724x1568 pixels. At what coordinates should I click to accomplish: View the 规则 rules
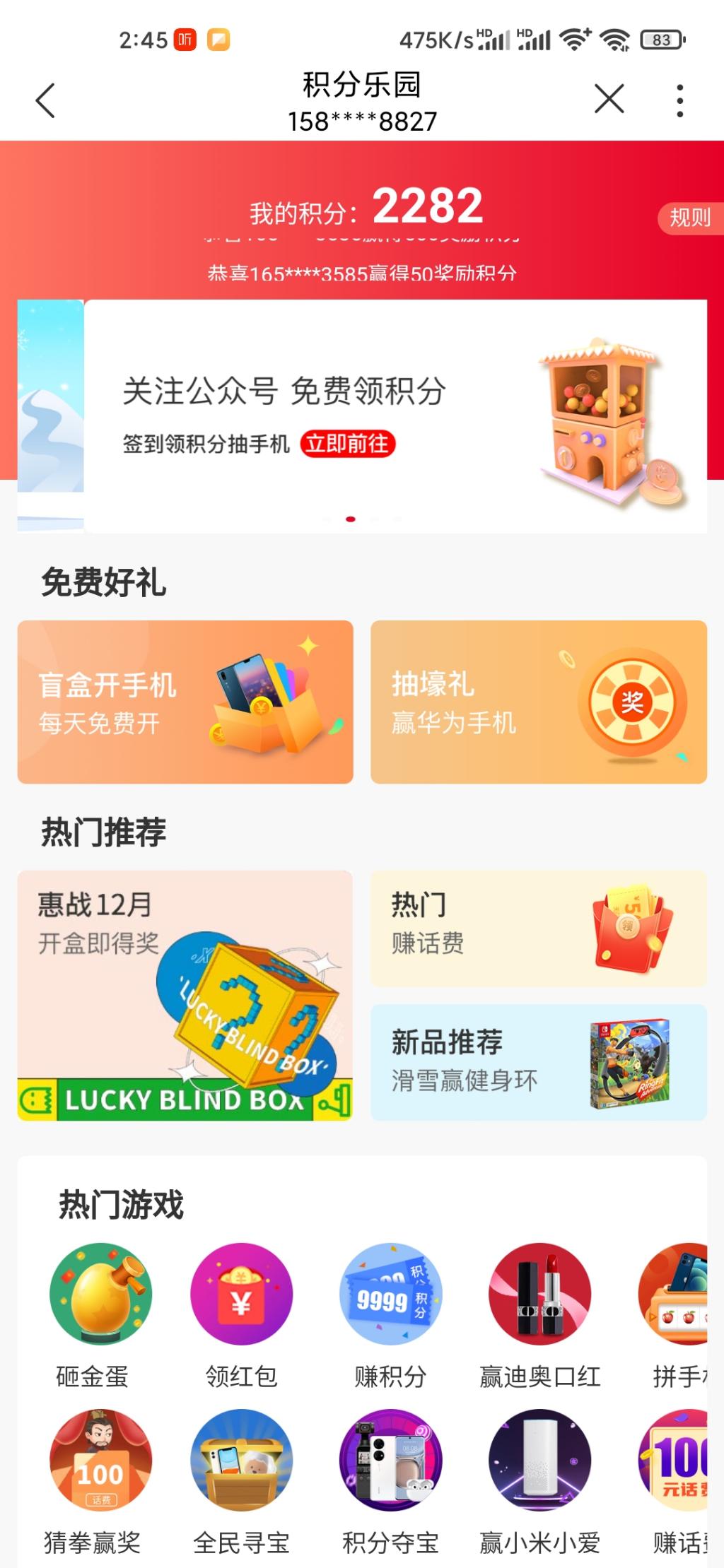(689, 218)
